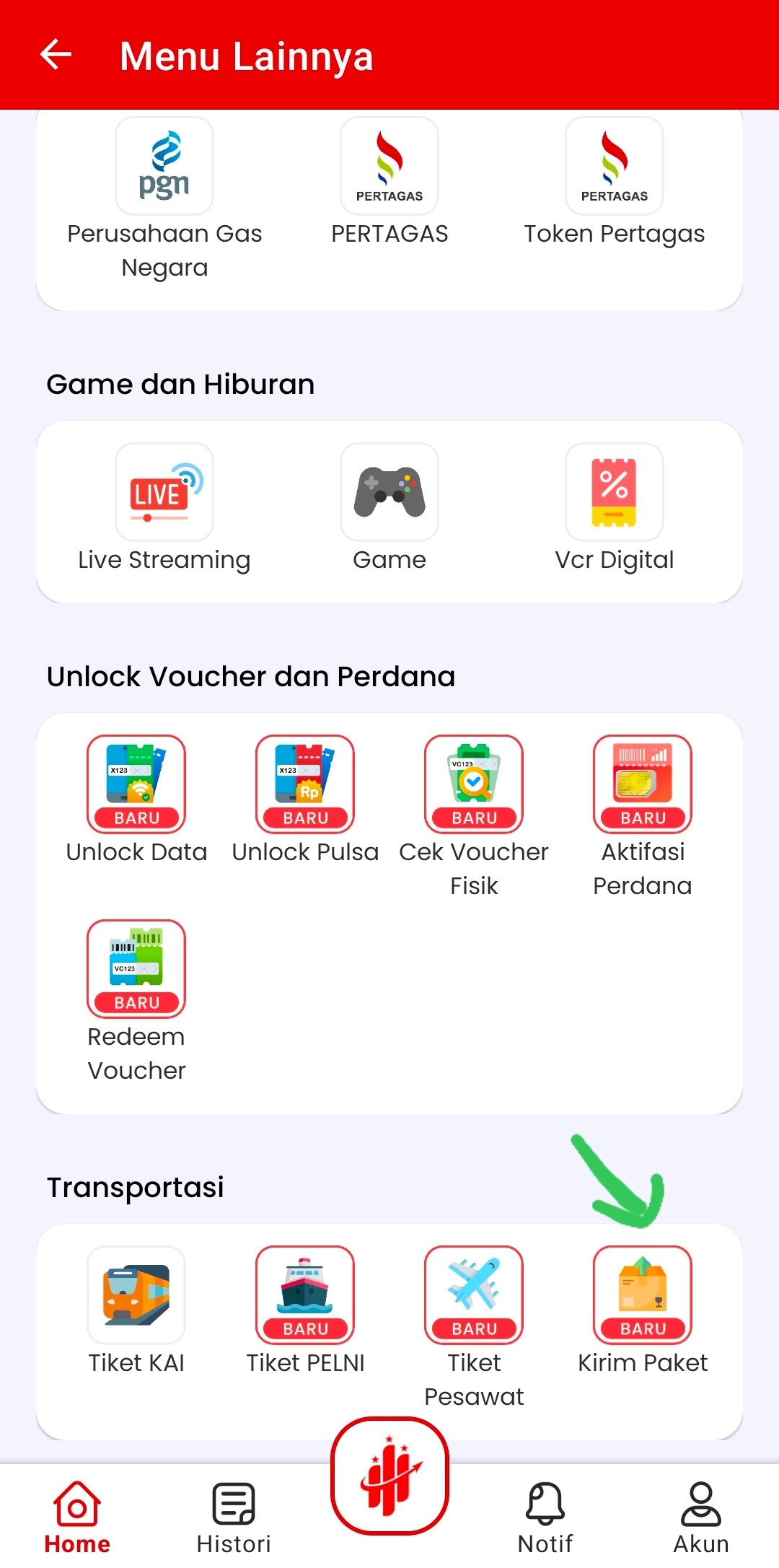Select the Game icon

click(x=389, y=492)
